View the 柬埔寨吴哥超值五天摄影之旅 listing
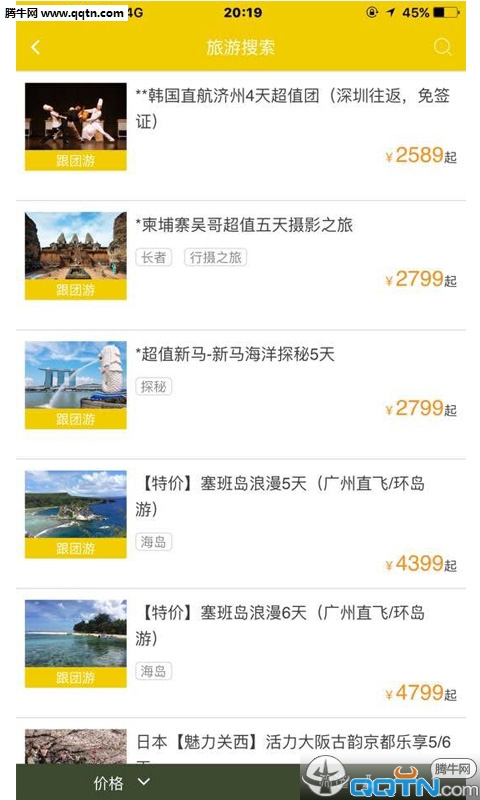 [x=241, y=265]
